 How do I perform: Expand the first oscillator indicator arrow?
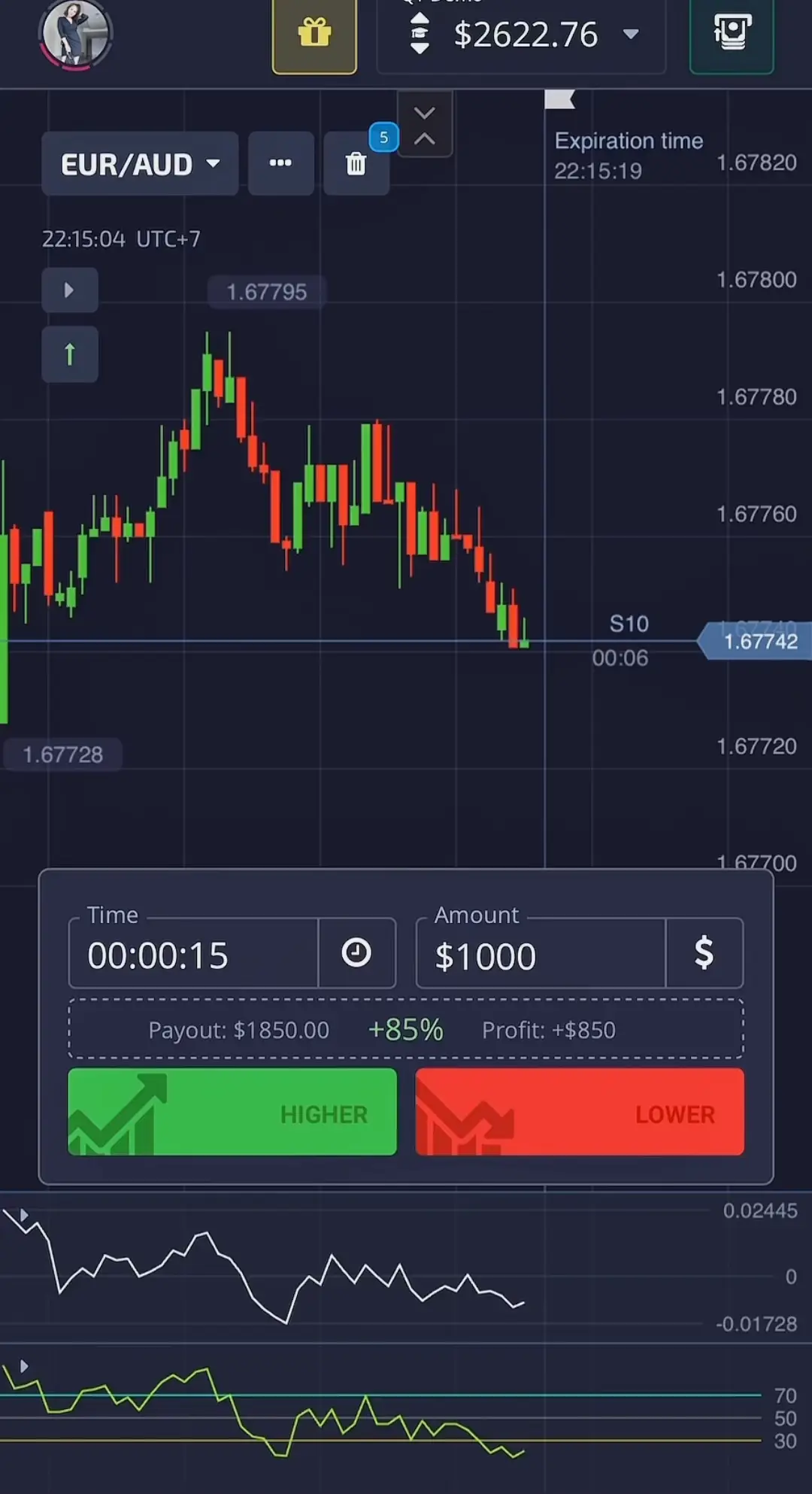[x=24, y=1215]
